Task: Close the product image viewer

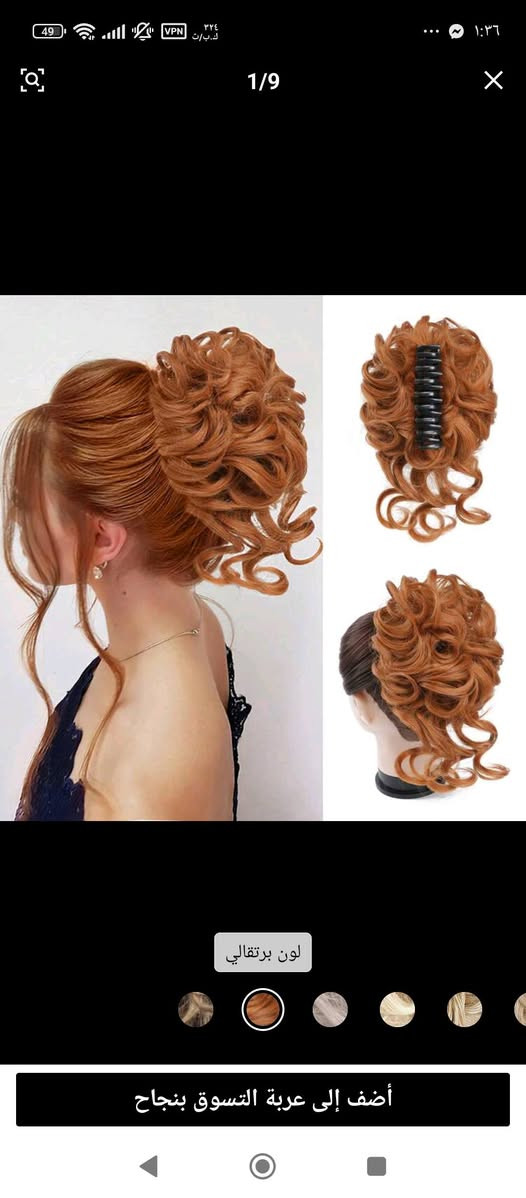Action: [493, 80]
